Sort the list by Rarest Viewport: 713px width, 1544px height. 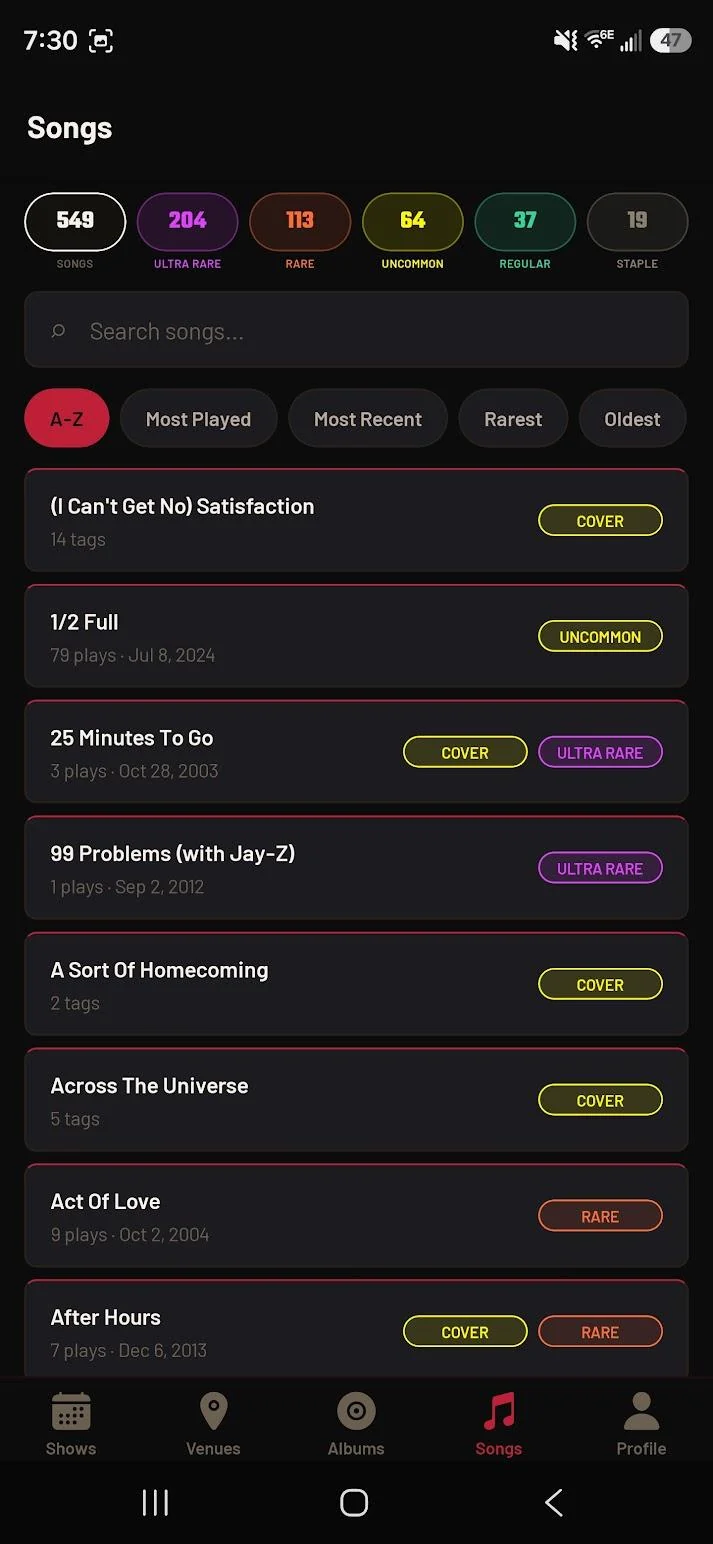513,419
